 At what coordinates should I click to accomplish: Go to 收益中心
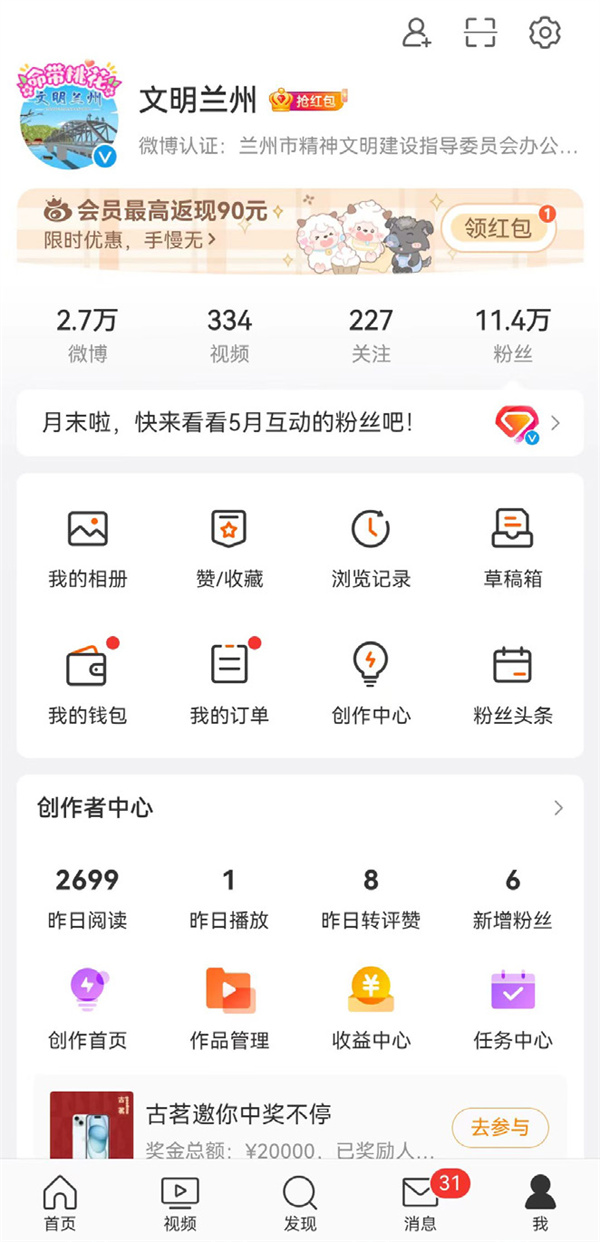pyautogui.click(x=371, y=1008)
